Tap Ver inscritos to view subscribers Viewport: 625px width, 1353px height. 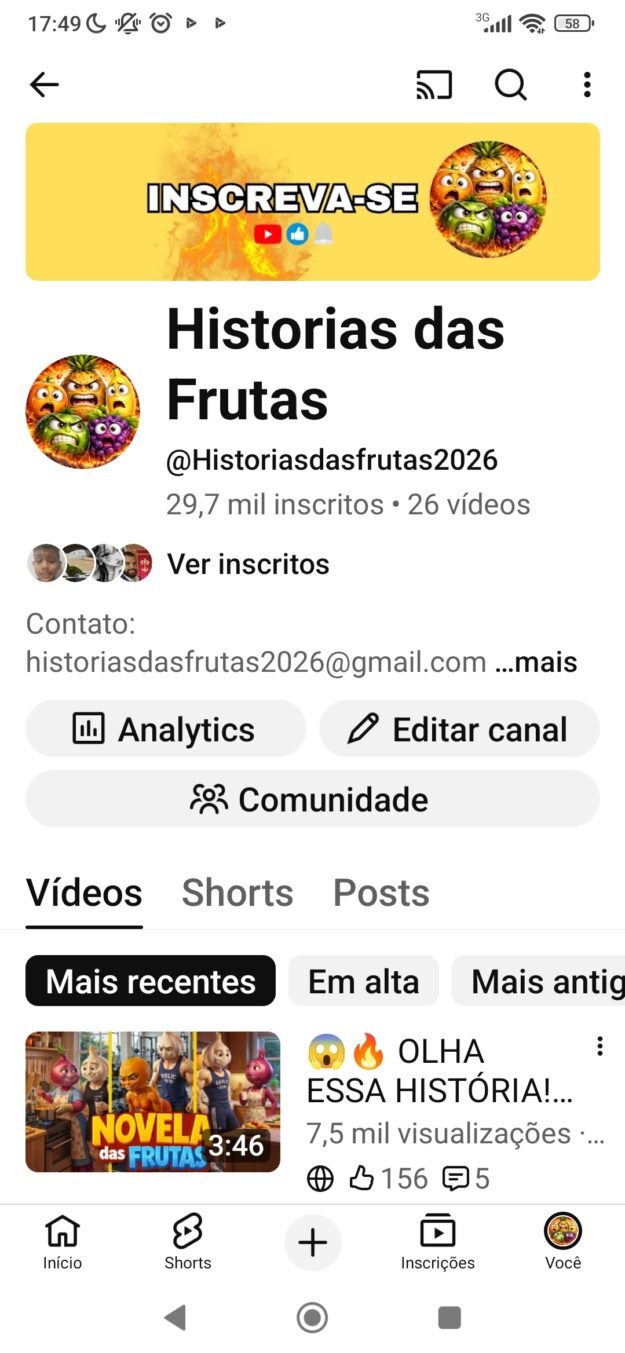[247, 564]
